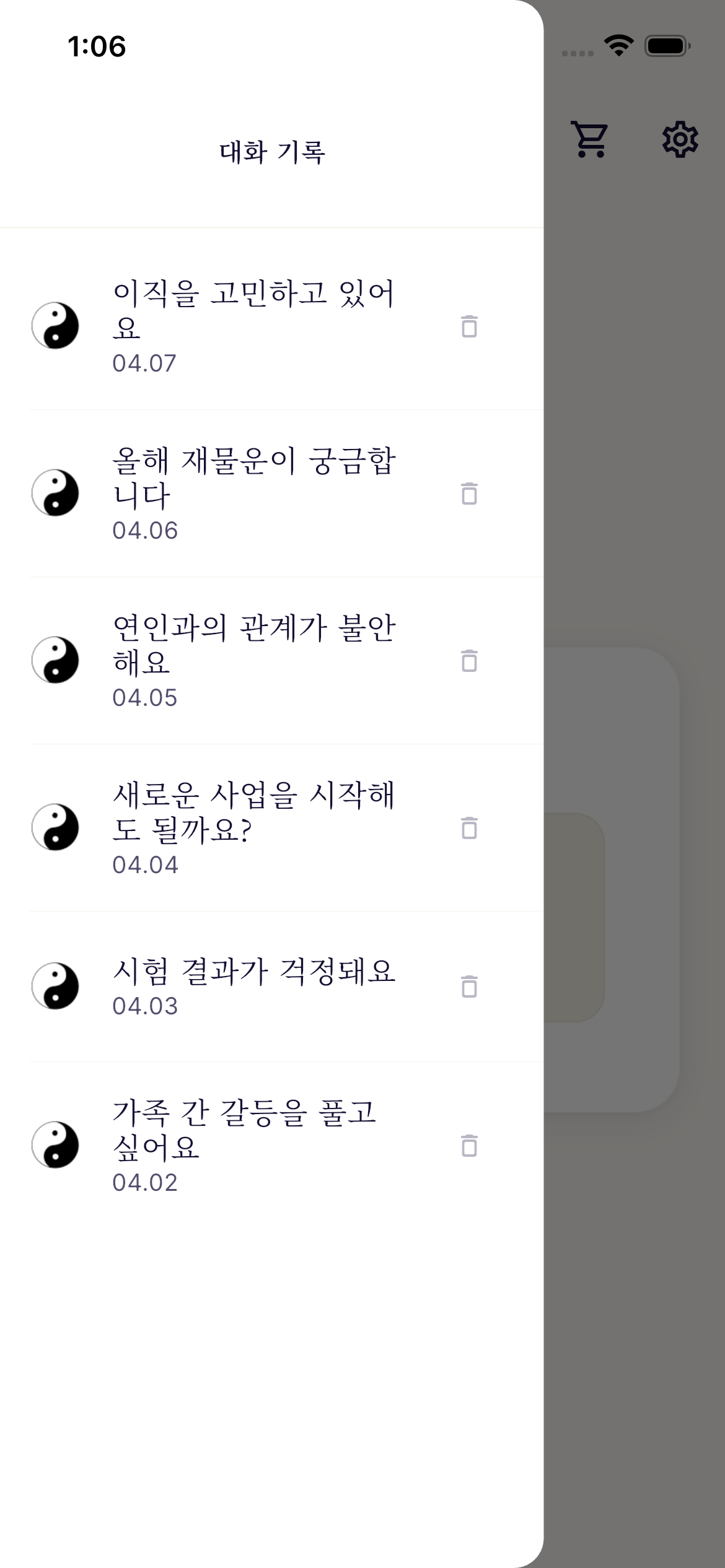Screen dimensions: 725x1568
Task: Delete the 이직을 고민하고 있어요 conversation
Action: tap(469, 326)
